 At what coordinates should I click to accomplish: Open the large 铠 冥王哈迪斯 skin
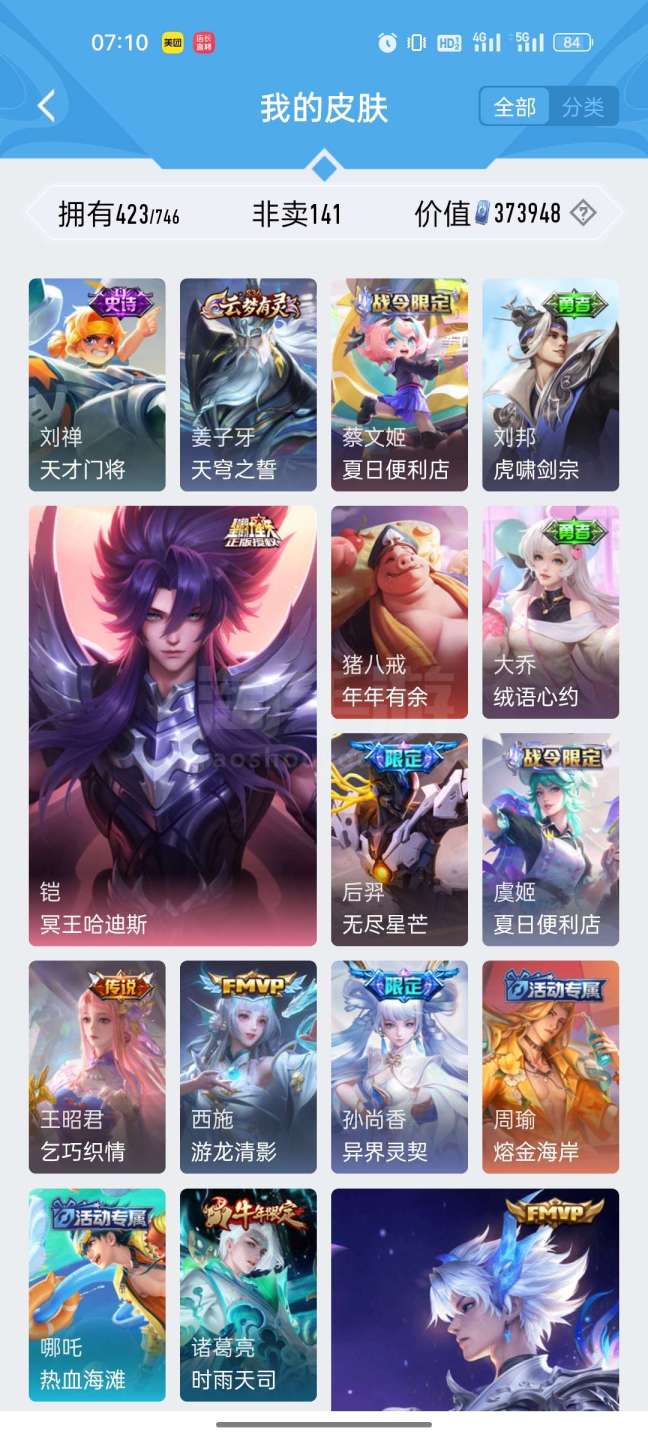pos(172,725)
